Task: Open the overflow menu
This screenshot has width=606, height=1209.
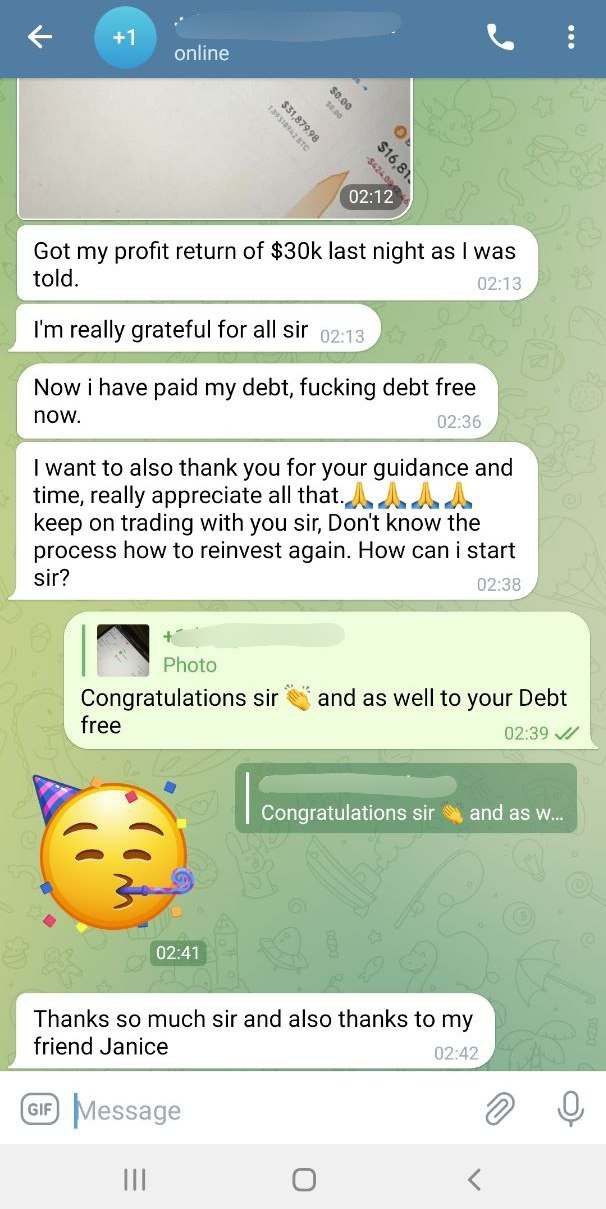Action: [571, 38]
